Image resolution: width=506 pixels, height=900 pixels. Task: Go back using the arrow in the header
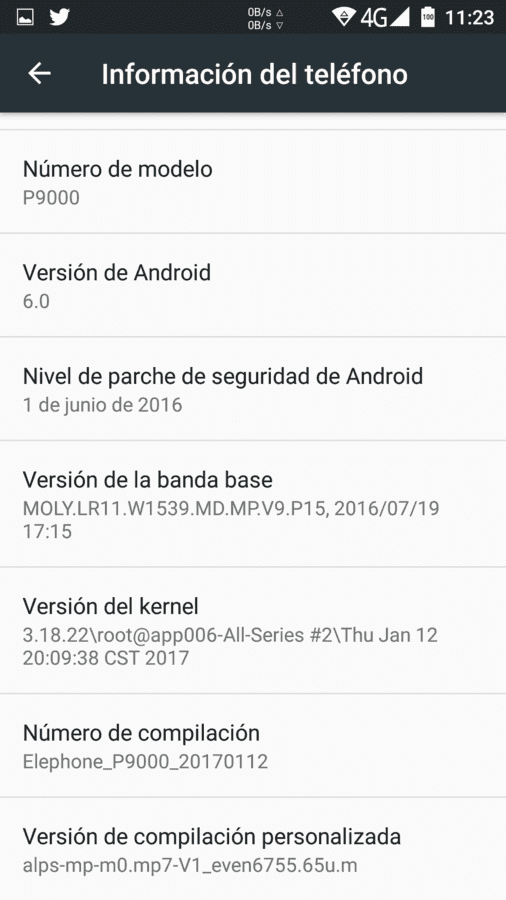(40, 73)
